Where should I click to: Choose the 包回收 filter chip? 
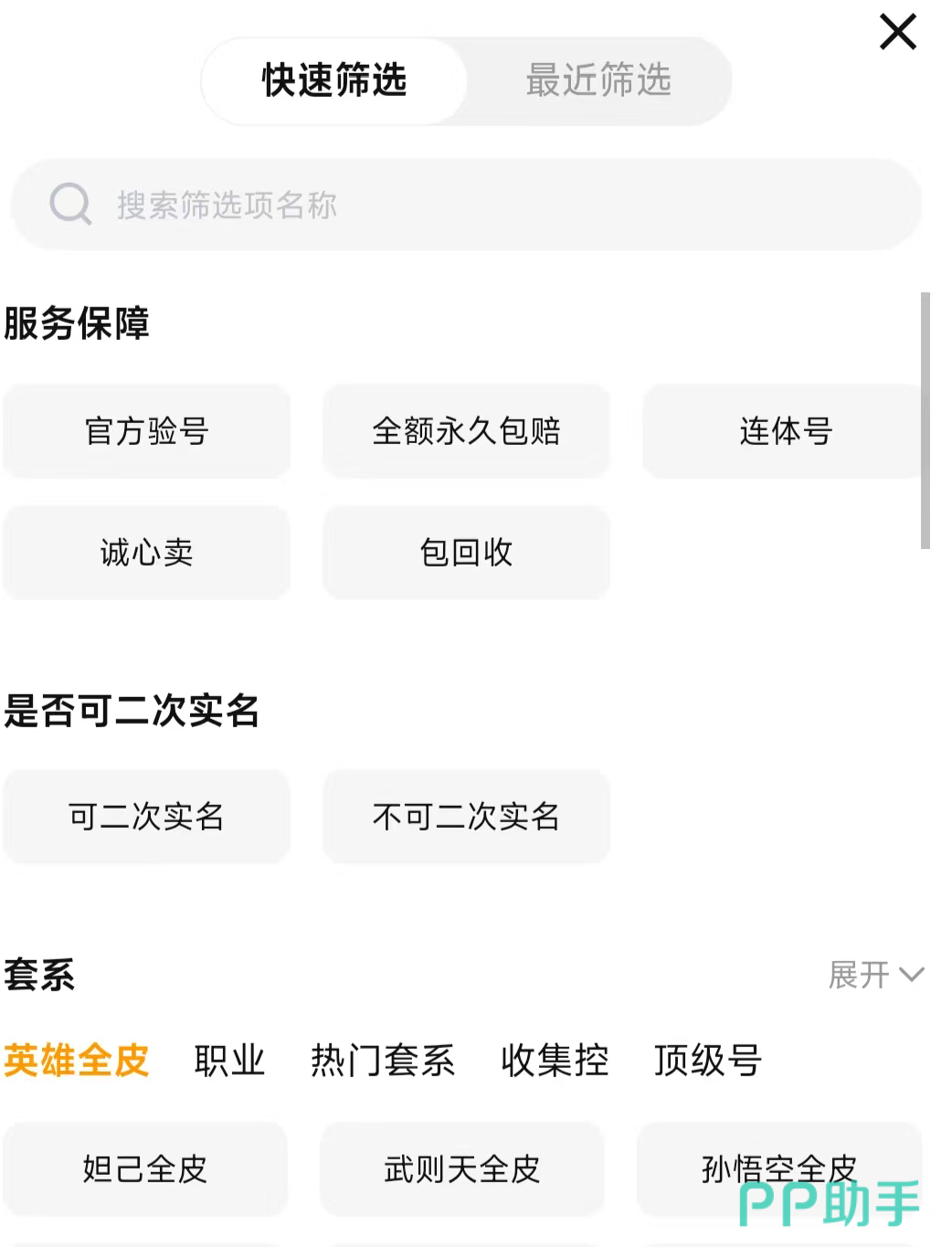point(466,553)
